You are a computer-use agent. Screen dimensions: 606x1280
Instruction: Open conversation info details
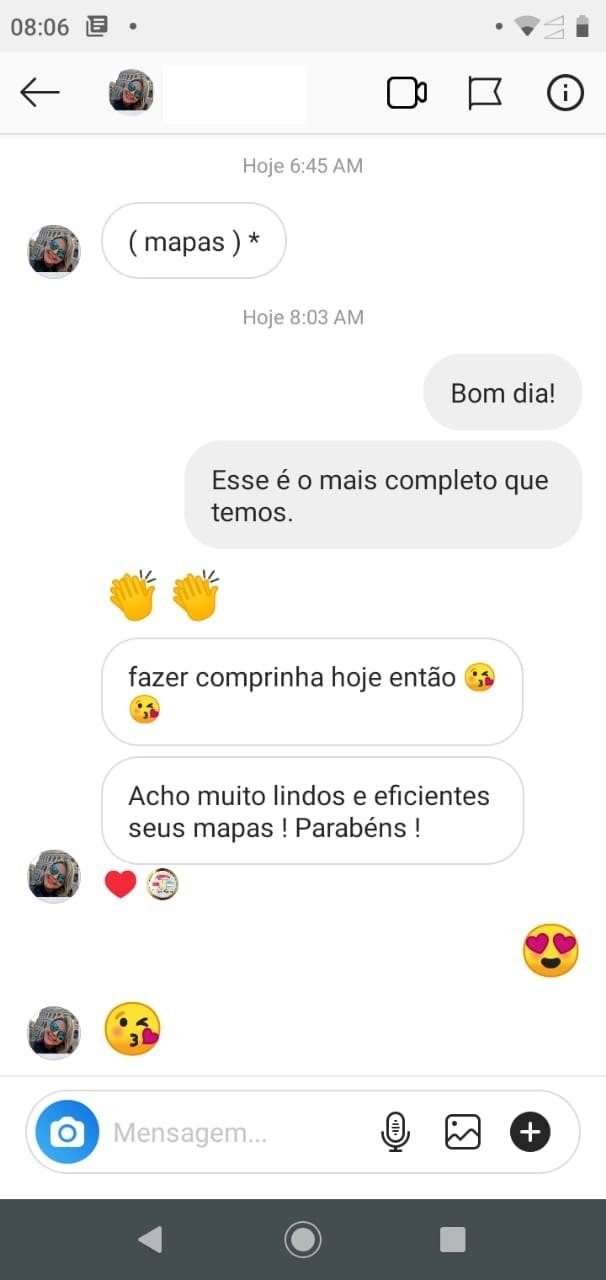click(565, 93)
